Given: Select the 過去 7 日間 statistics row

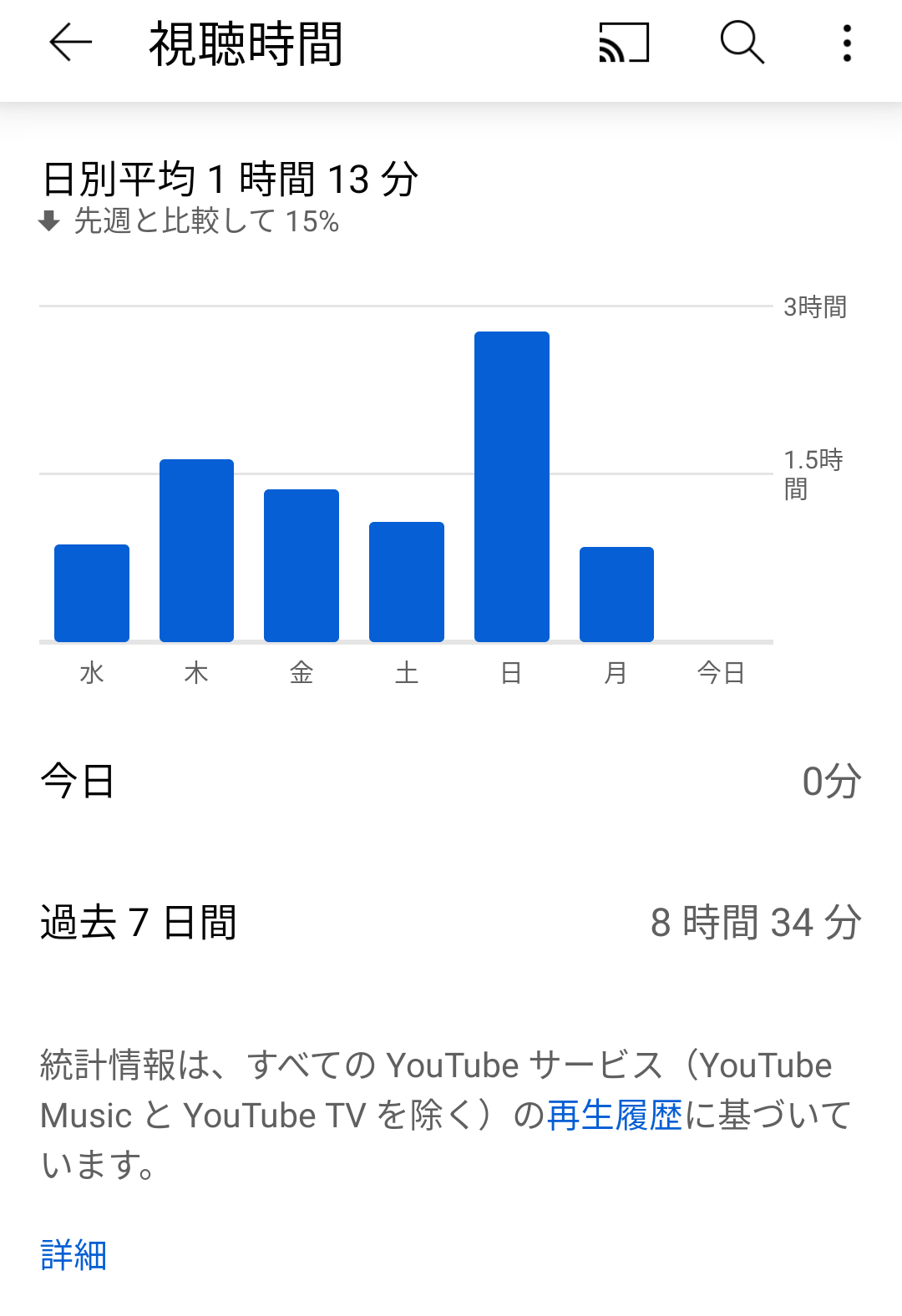Looking at the screenshot, I should [451, 922].
